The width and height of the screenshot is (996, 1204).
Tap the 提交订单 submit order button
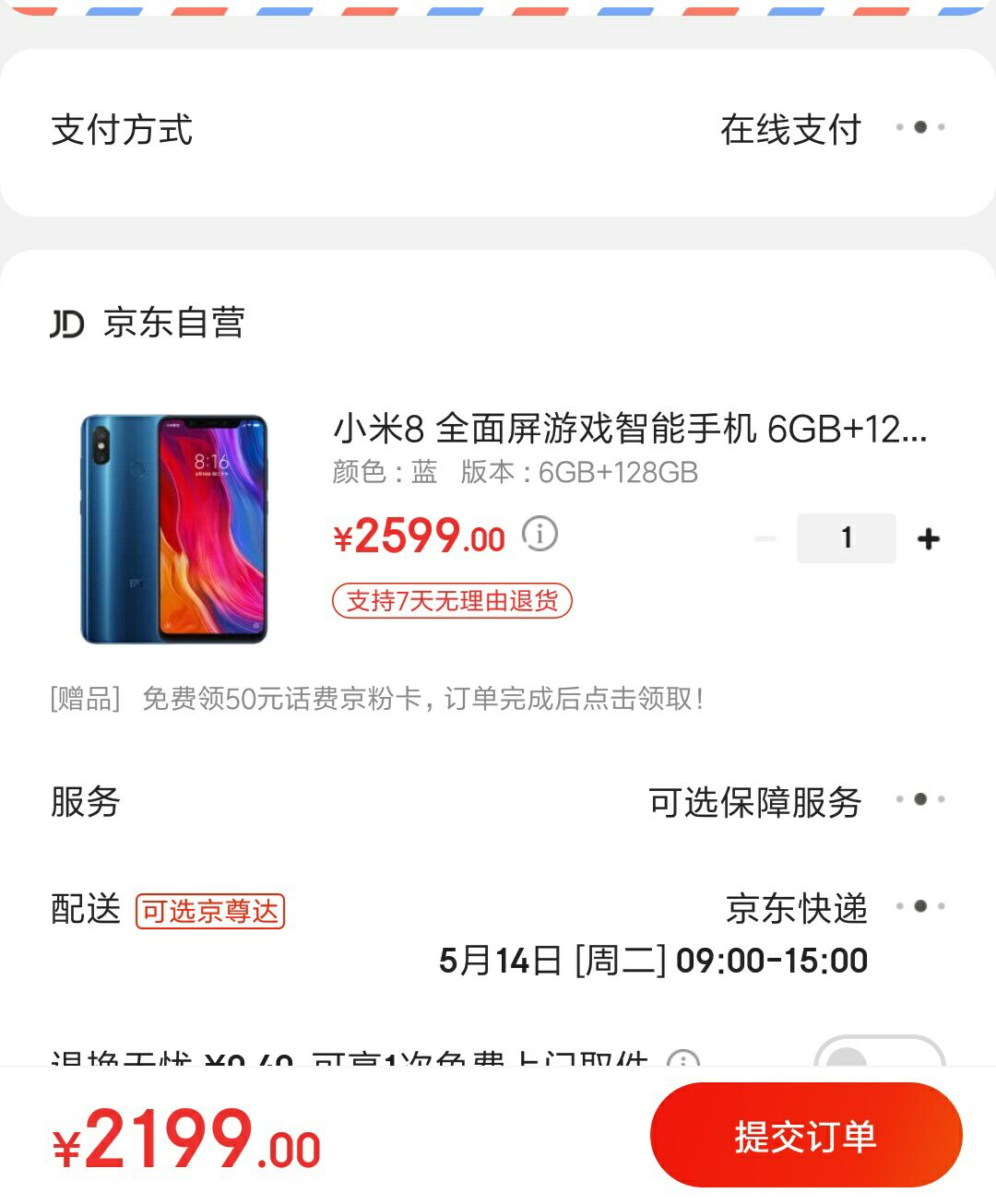[x=805, y=1136]
